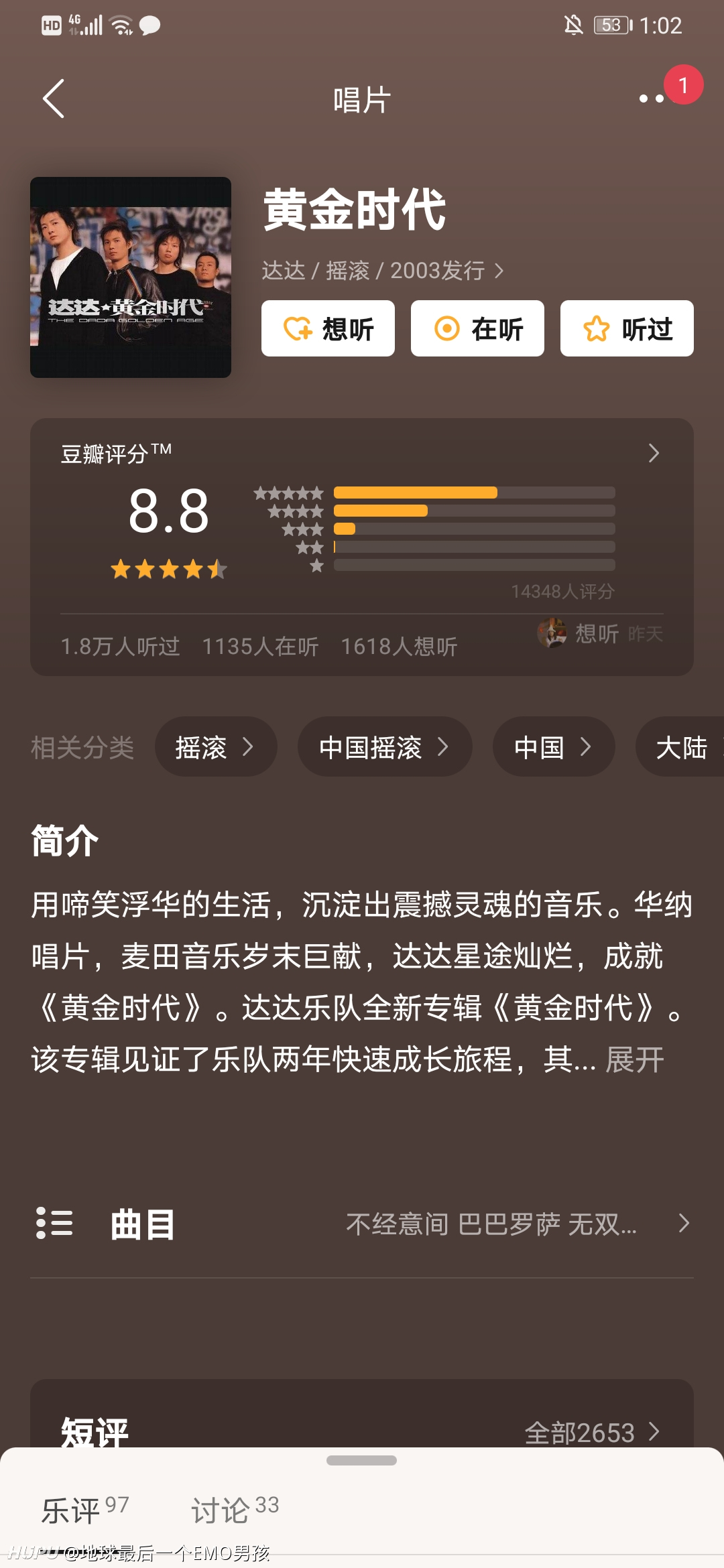Select the 大陆 category chip
This screenshot has width=724, height=1568.
click(680, 746)
